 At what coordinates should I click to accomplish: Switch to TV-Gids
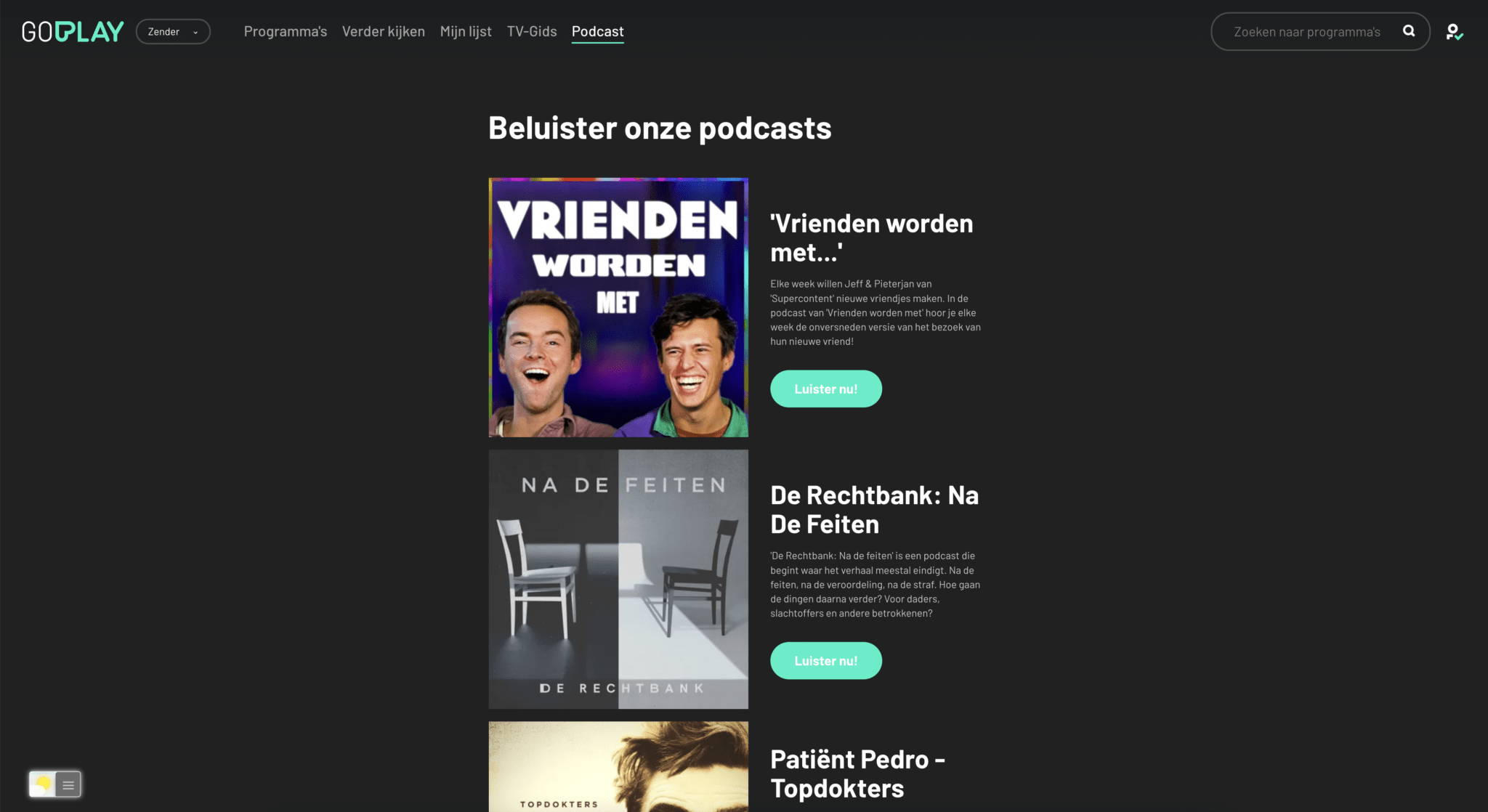click(531, 31)
